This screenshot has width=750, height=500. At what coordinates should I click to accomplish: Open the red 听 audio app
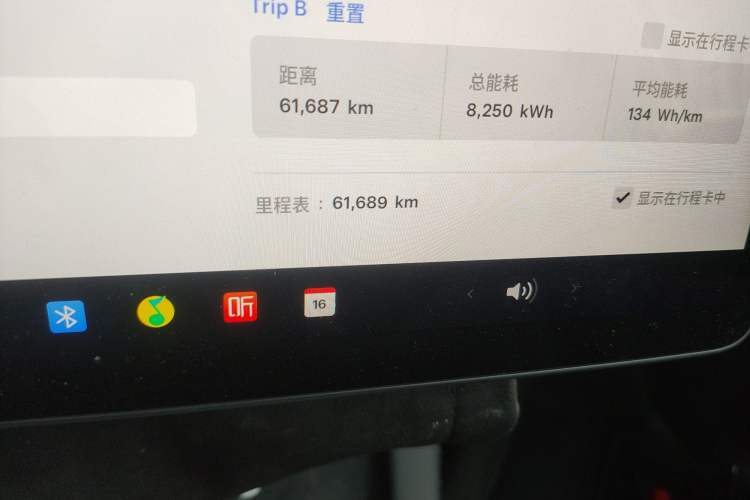(x=240, y=307)
